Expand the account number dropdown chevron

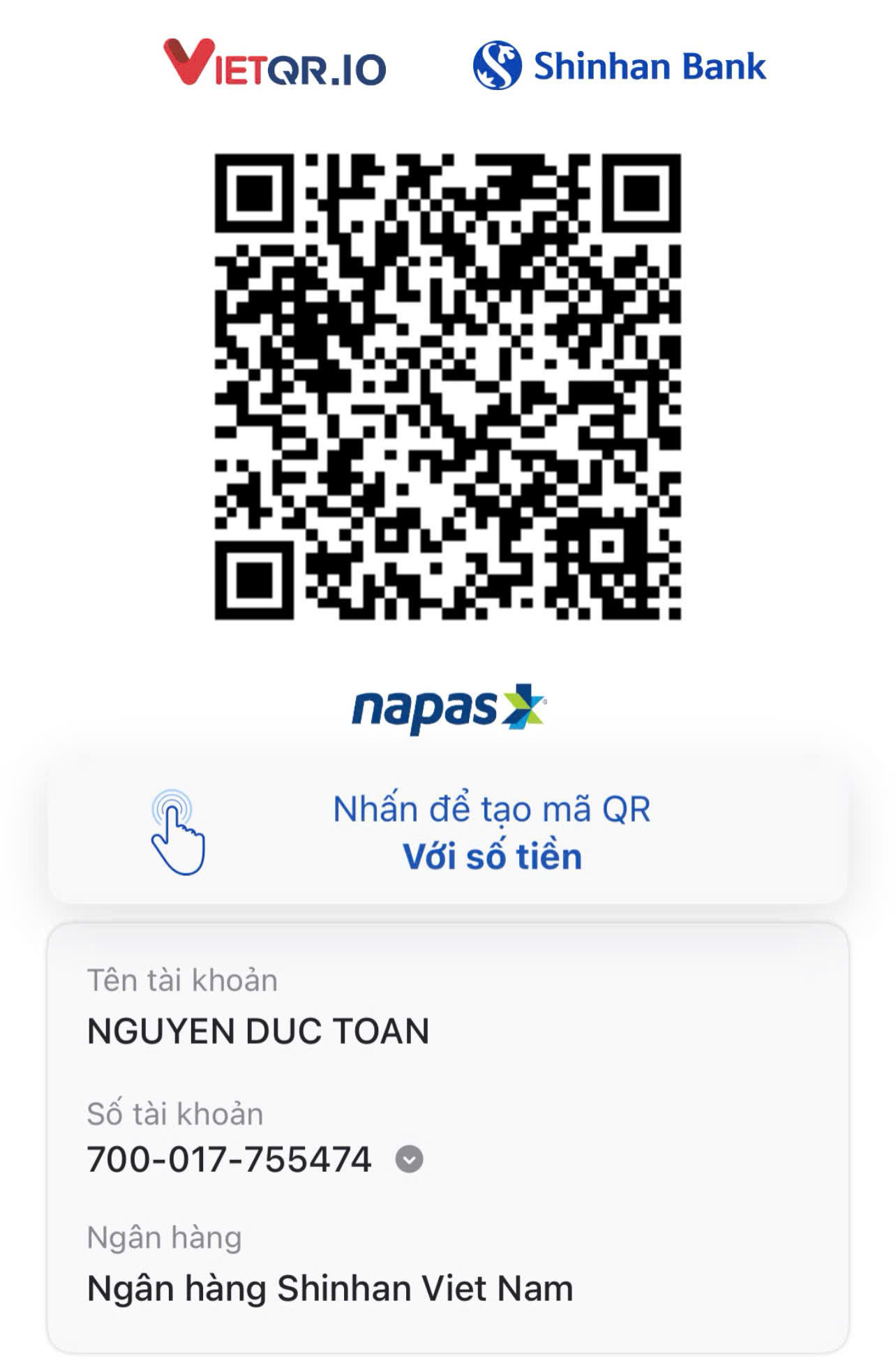(x=409, y=1159)
